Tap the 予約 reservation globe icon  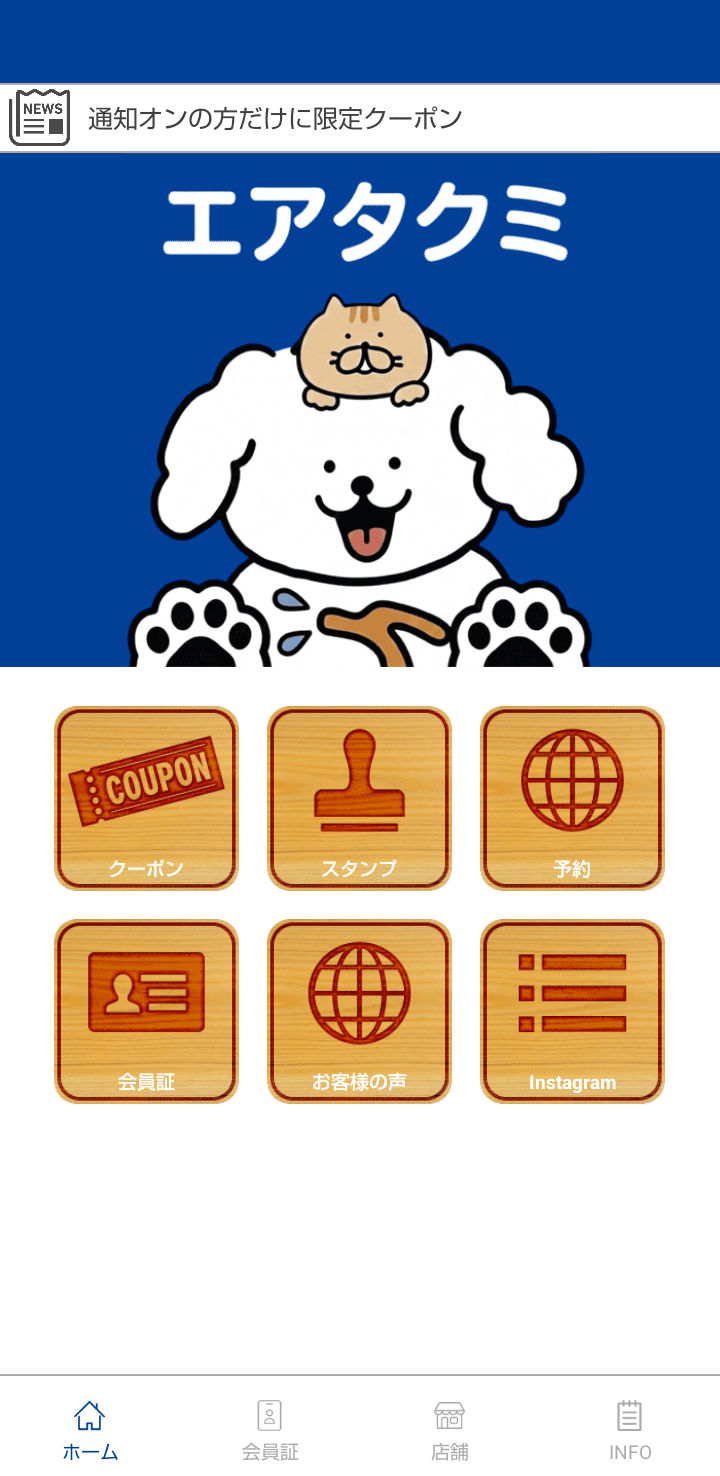tap(572, 798)
